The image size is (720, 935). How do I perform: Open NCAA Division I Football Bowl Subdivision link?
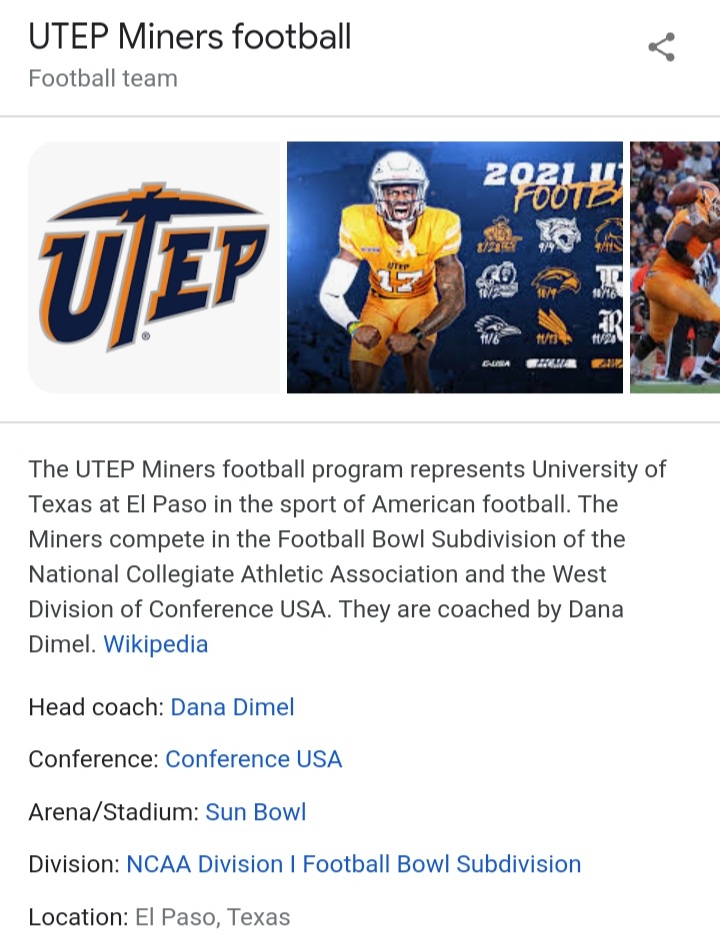(353, 864)
